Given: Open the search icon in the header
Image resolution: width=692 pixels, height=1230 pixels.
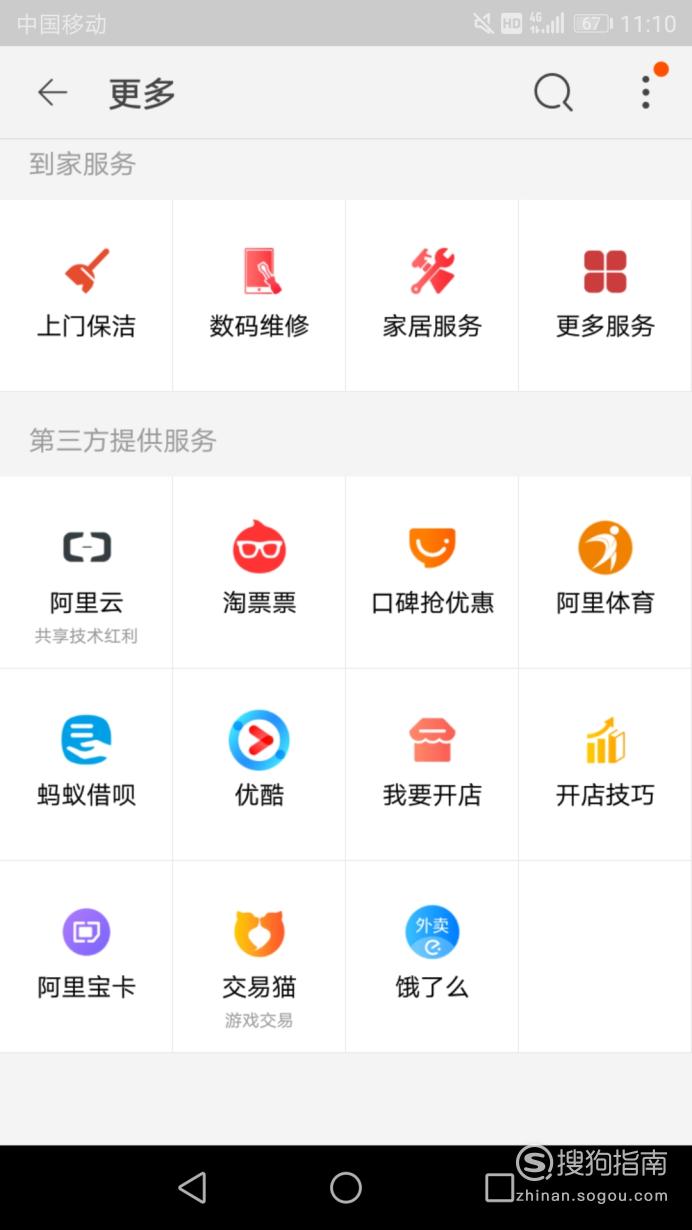Looking at the screenshot, I should [x=553, y=93].
